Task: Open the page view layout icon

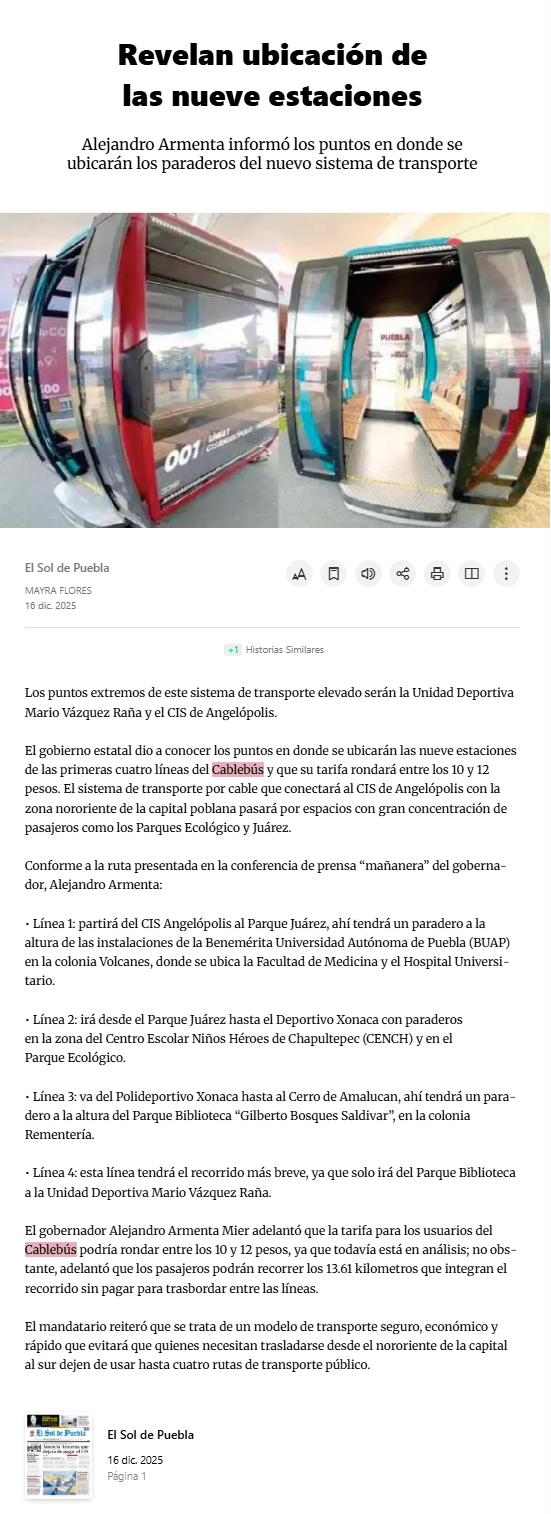Action: (472, 573)
